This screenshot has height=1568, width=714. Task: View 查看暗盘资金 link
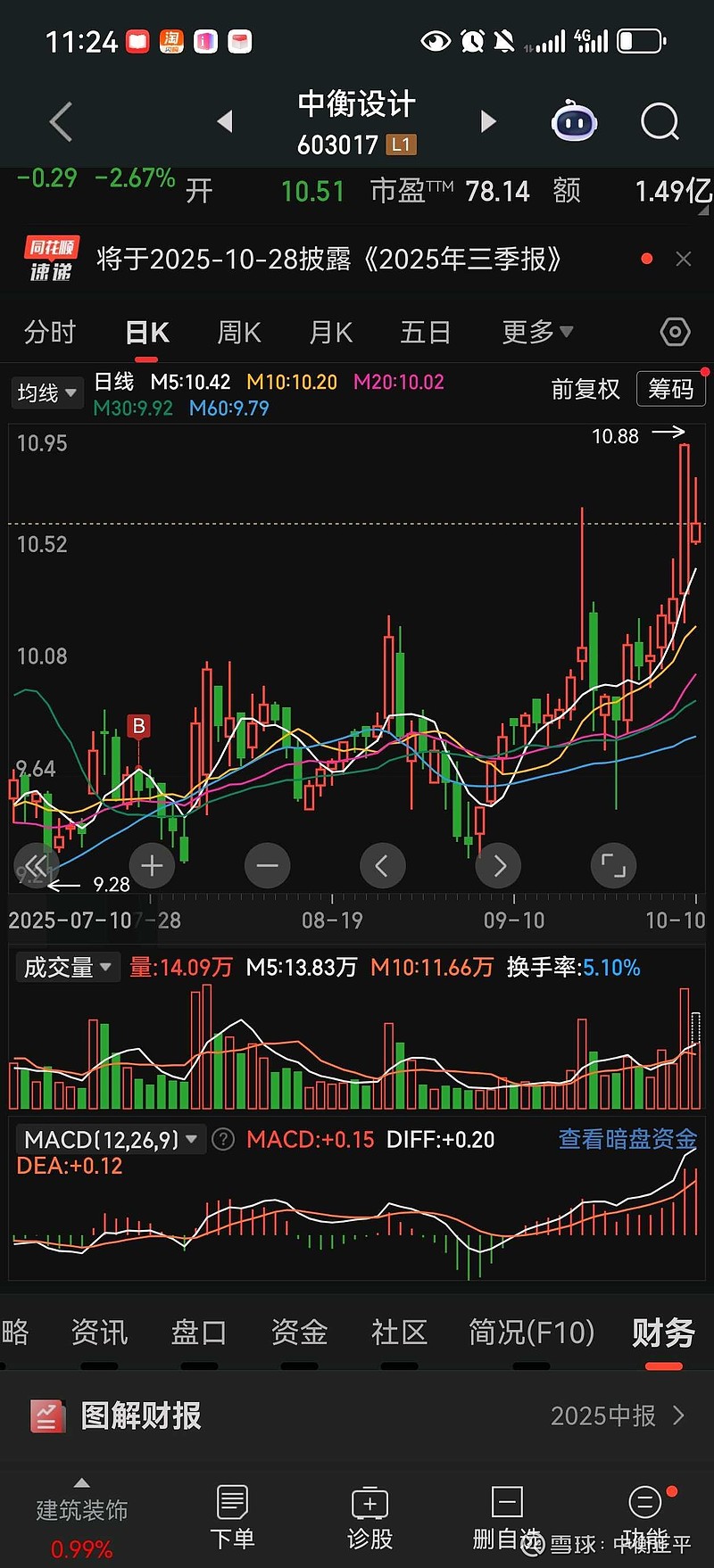(x=627, y=1139)
